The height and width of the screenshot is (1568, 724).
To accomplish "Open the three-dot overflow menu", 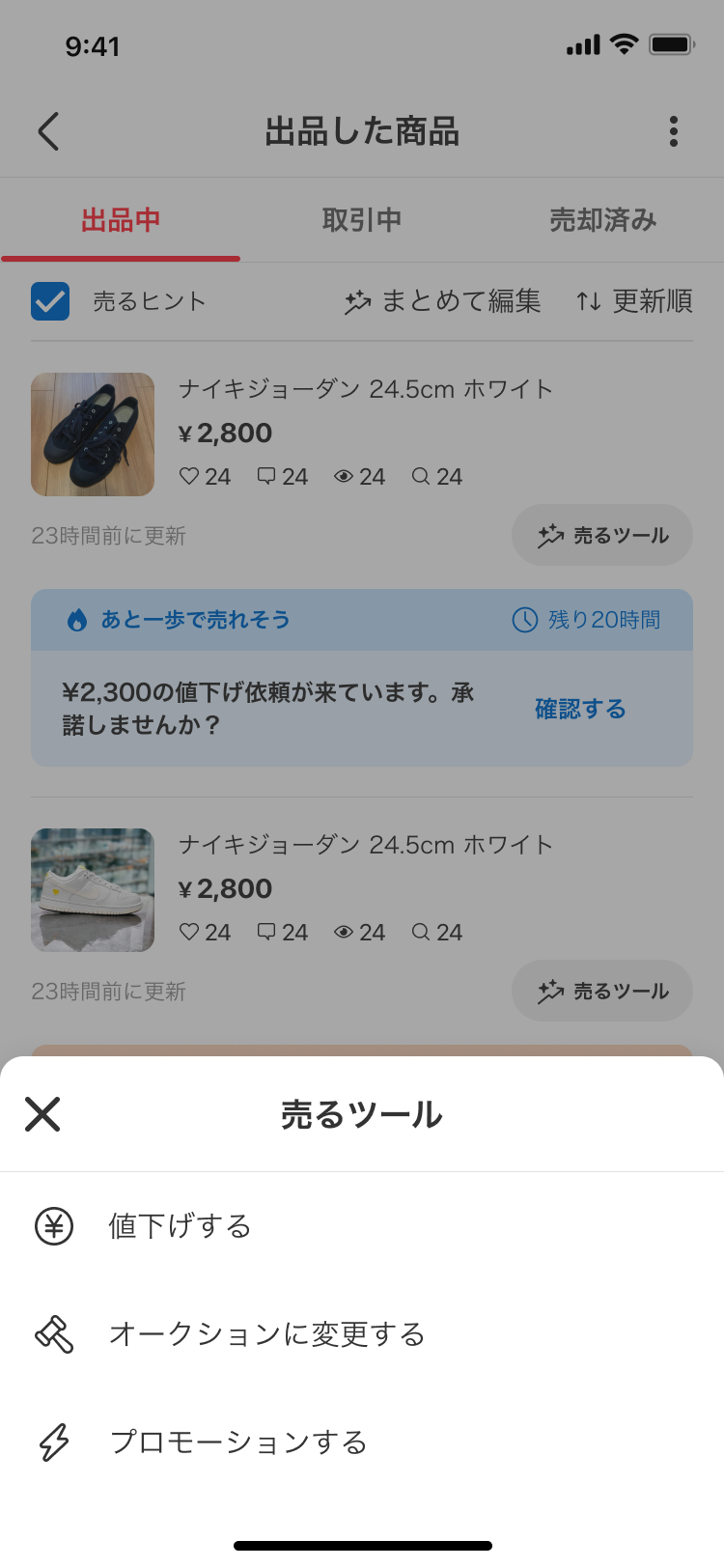I will pyautogui.click(x=673, y=131).
